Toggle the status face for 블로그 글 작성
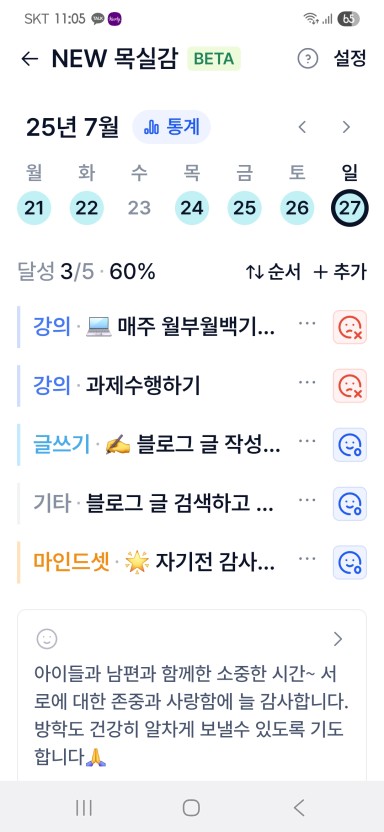The height and width of the screenshot is (832, 384). 350,445
